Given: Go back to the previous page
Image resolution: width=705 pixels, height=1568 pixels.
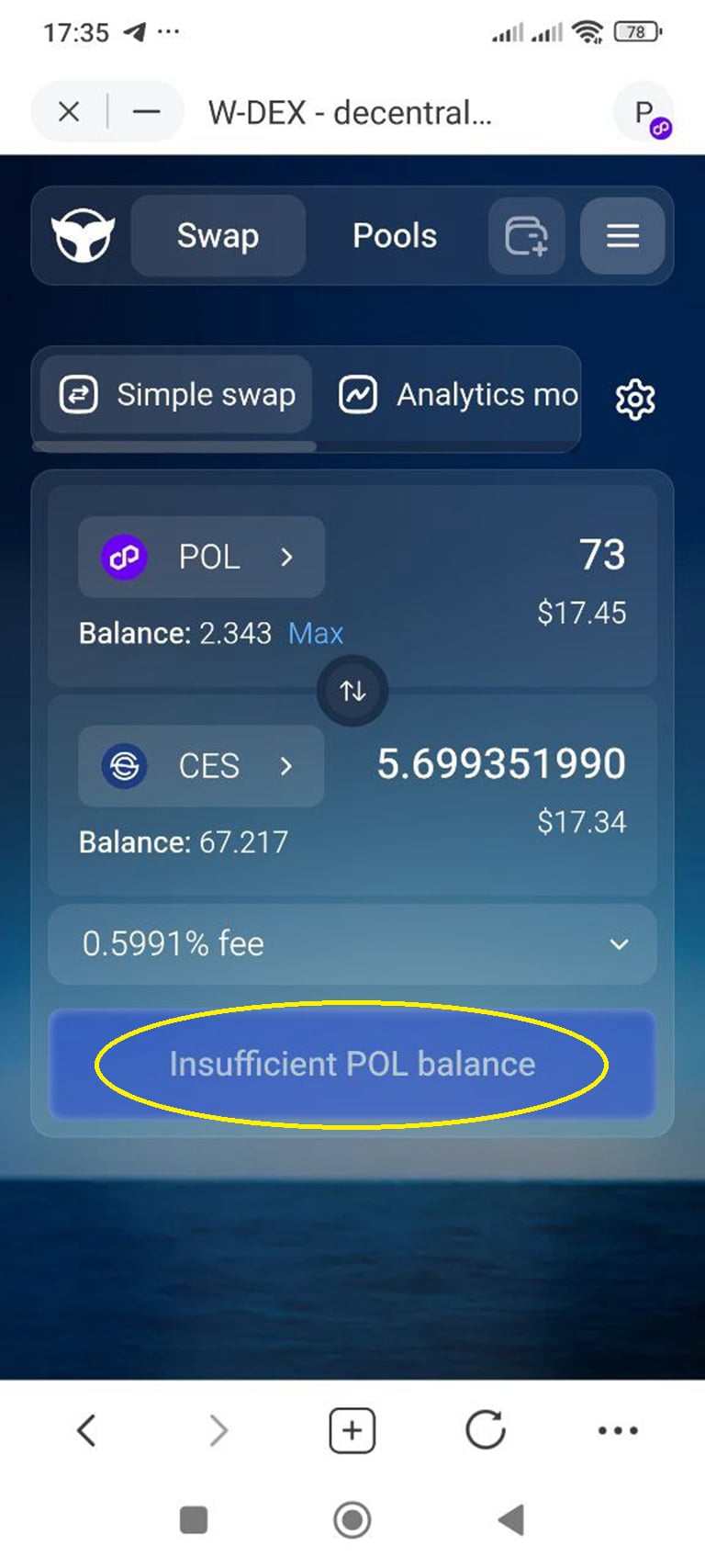Looking at the screenshot, I should coord(87,1430).
